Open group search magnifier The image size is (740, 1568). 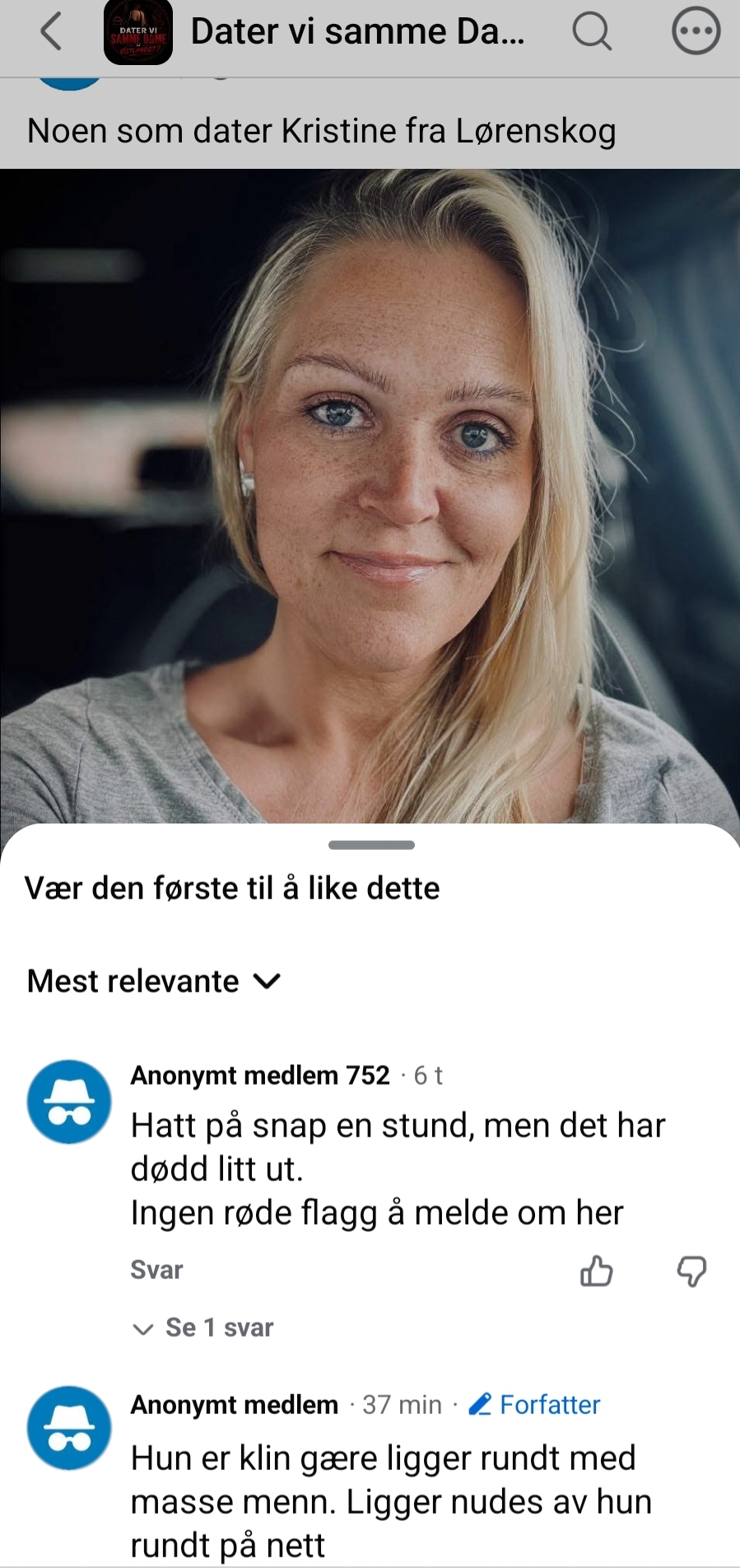(591, 31)
